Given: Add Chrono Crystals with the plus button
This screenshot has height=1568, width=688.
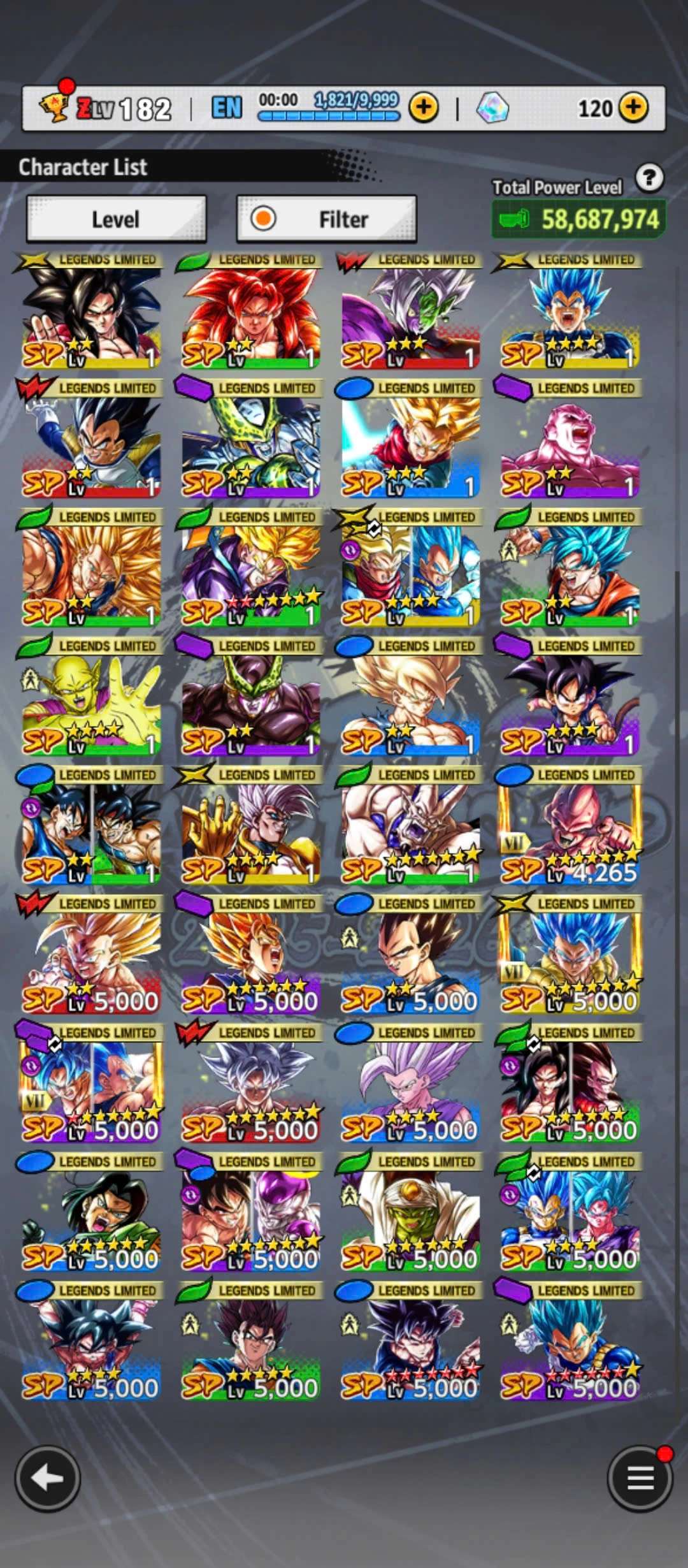Looking at the screenshot, I should (633, 108).
